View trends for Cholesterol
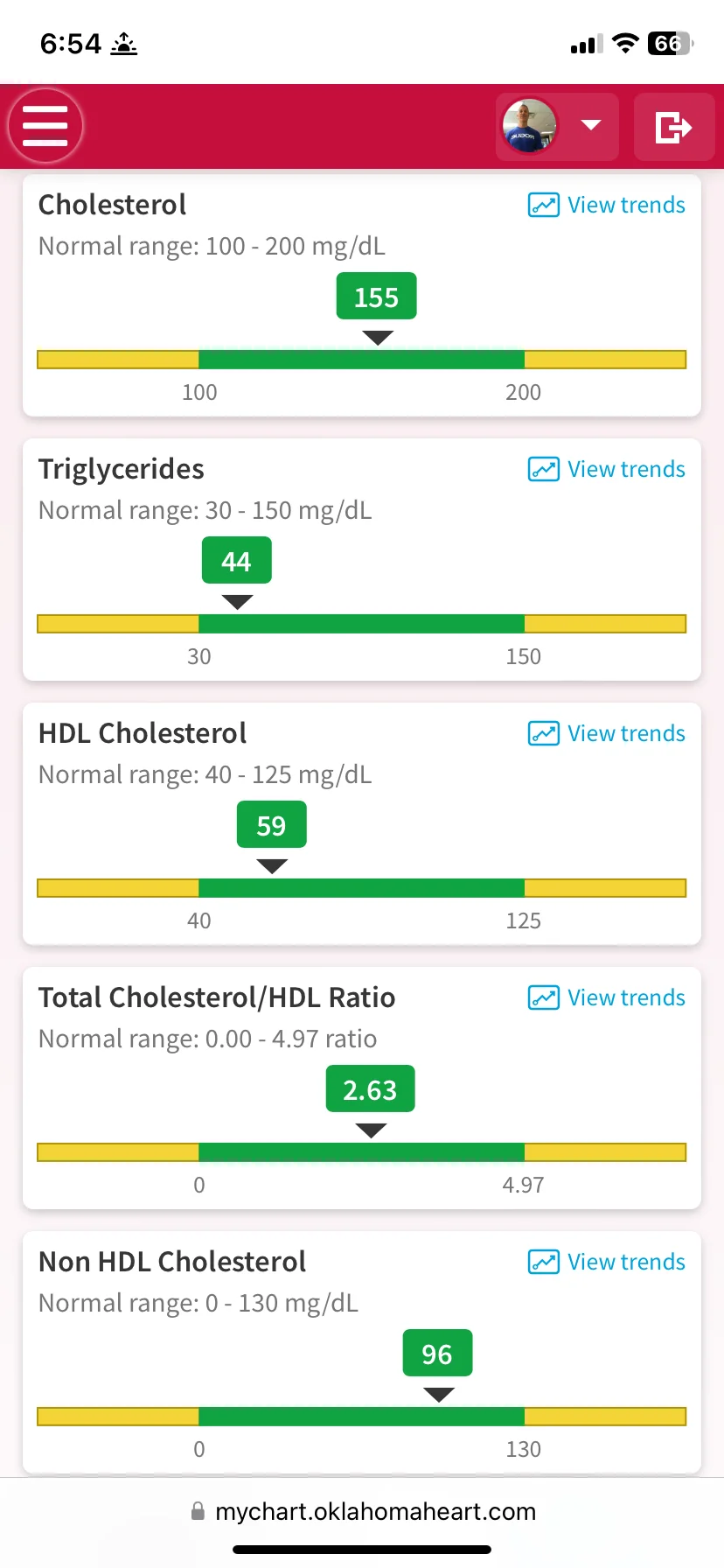Viewport: 724px width, 1568px height. click(607, 205)
